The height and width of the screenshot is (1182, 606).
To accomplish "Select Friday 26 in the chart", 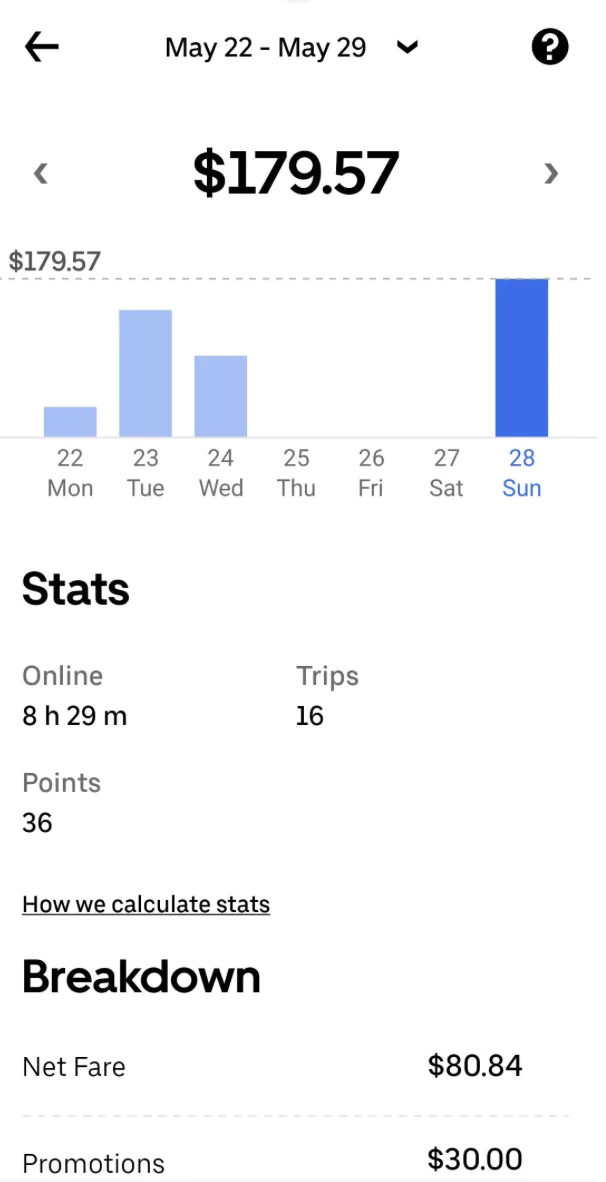I will tap(371, 473).
